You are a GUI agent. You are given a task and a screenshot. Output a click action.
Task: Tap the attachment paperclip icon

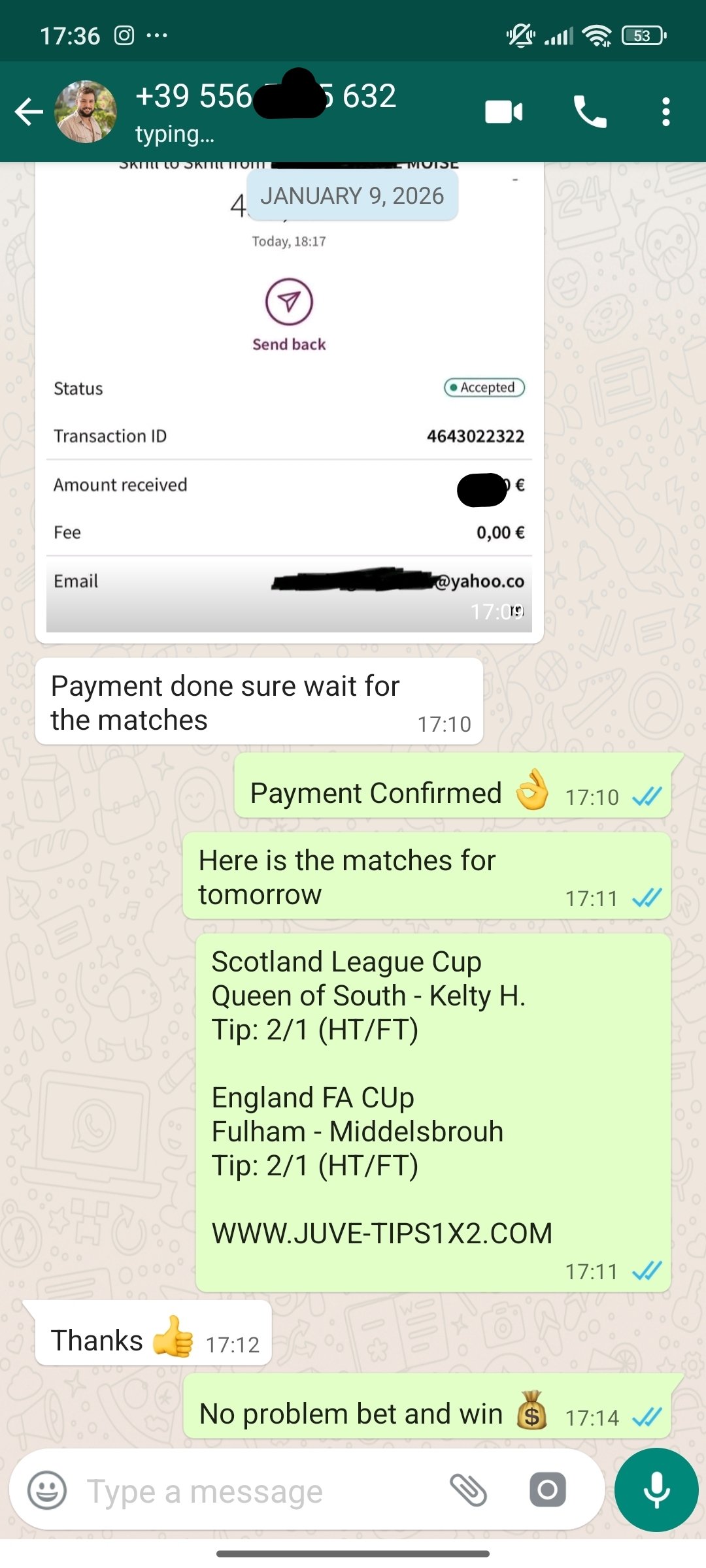468,1490
